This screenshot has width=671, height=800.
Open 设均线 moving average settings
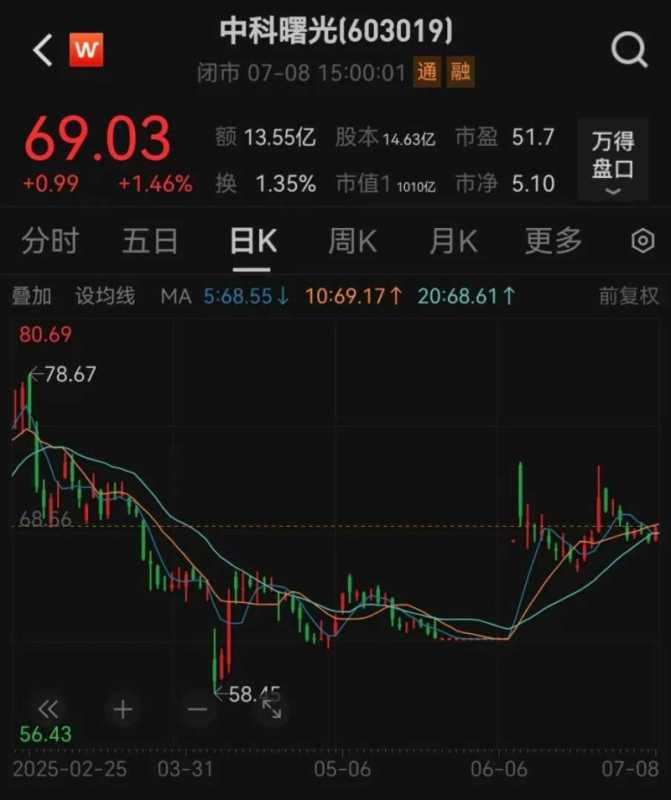[105, 296]
